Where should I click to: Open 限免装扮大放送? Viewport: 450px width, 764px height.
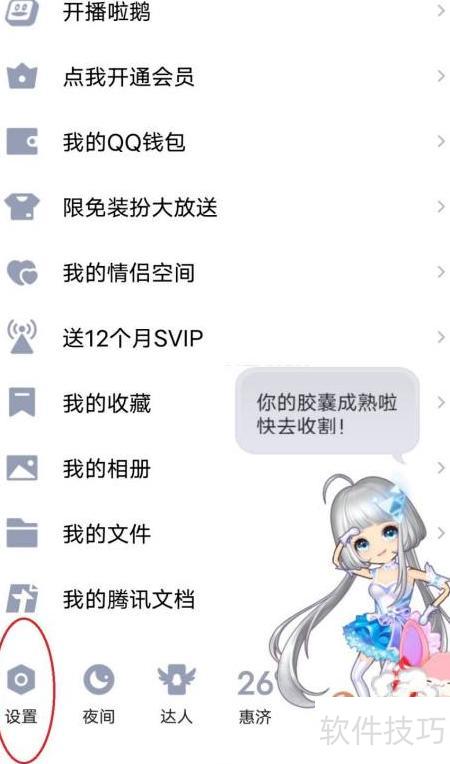pos(225,207)
